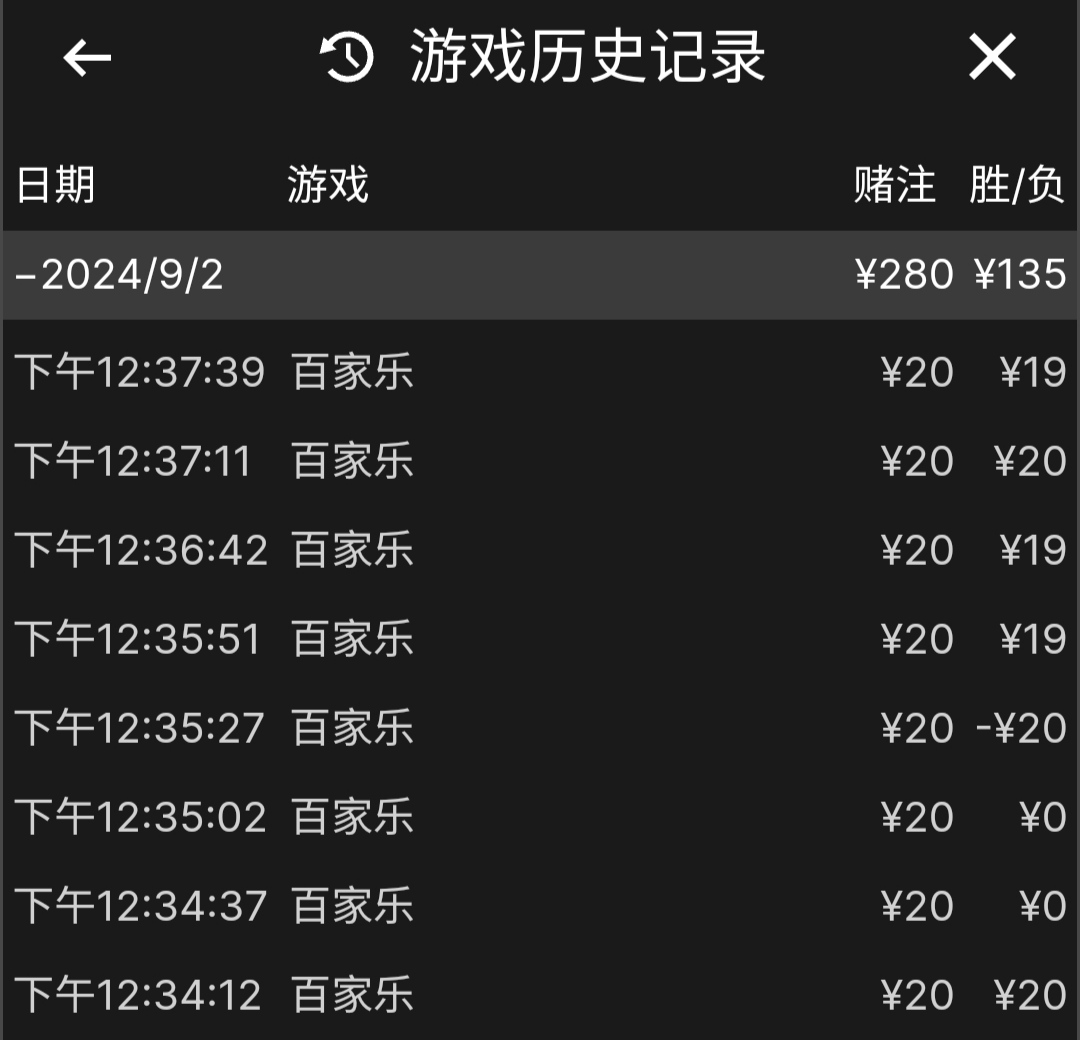
Task: Select the 下午12:34:12 百家乐 record
Action: pyautogui.click(x=540, y=996)
